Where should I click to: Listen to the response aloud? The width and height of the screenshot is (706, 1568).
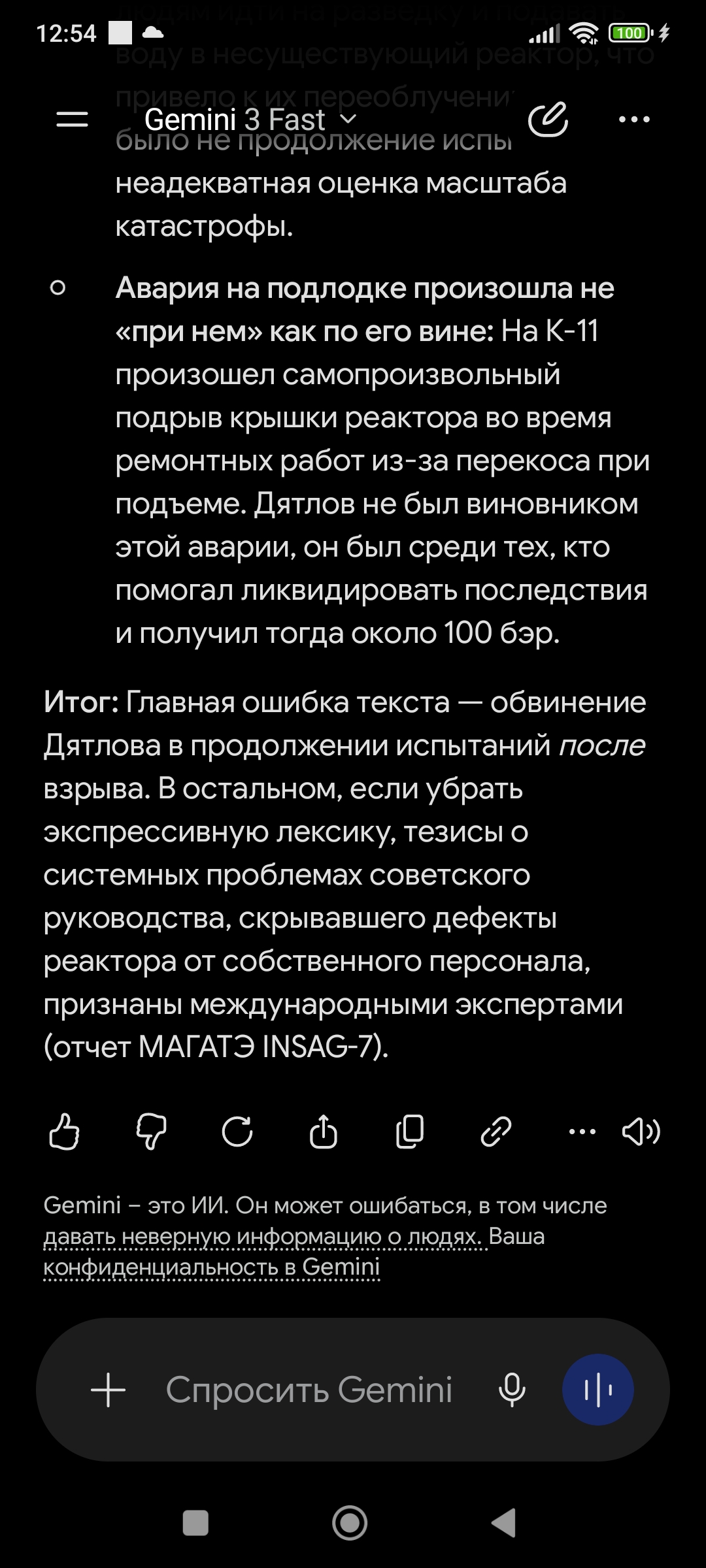click(x=641, y=1132)
